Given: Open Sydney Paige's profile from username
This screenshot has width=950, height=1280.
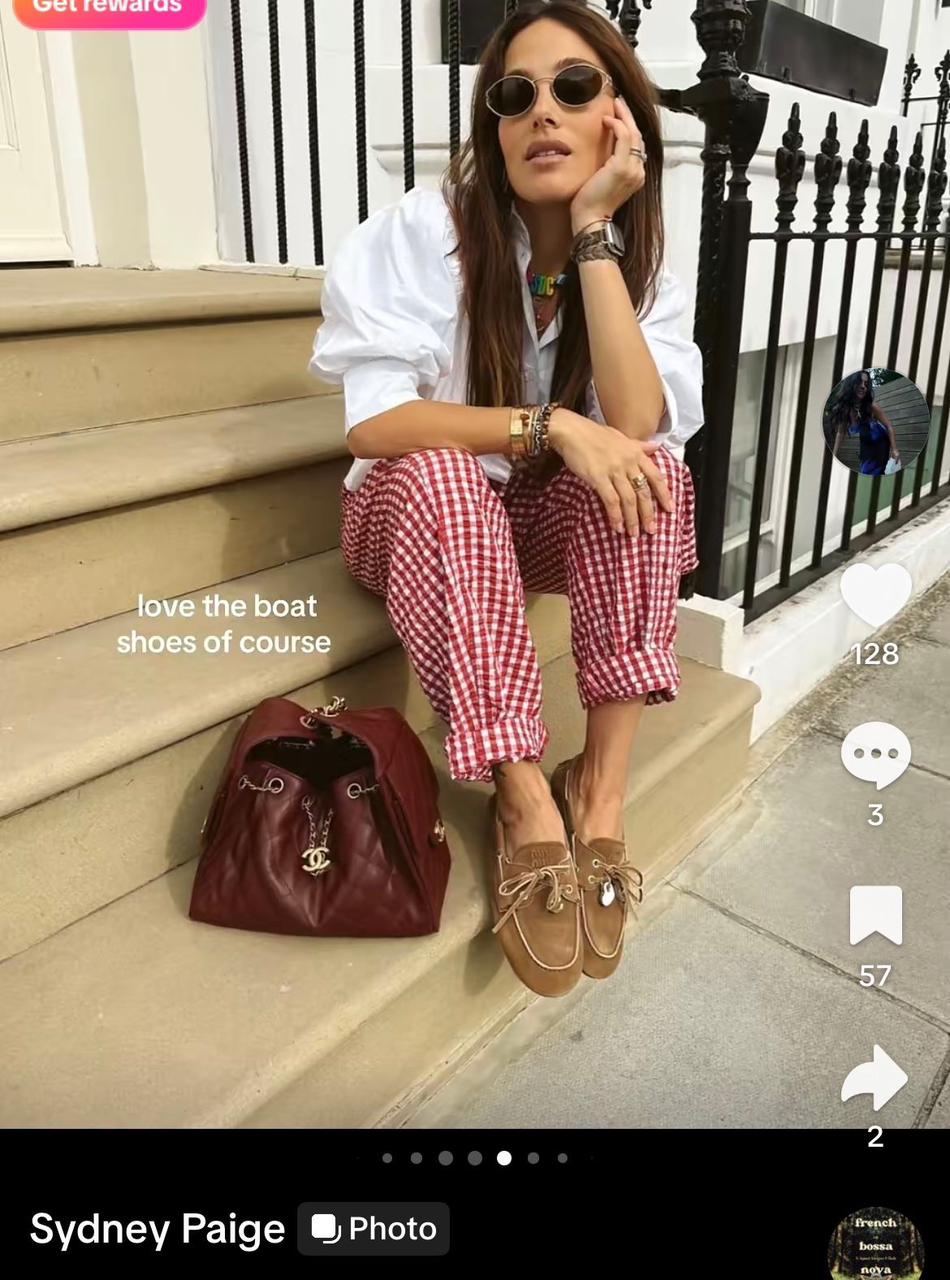Looking at the screenshot, I should click(x=157, y=1229).
